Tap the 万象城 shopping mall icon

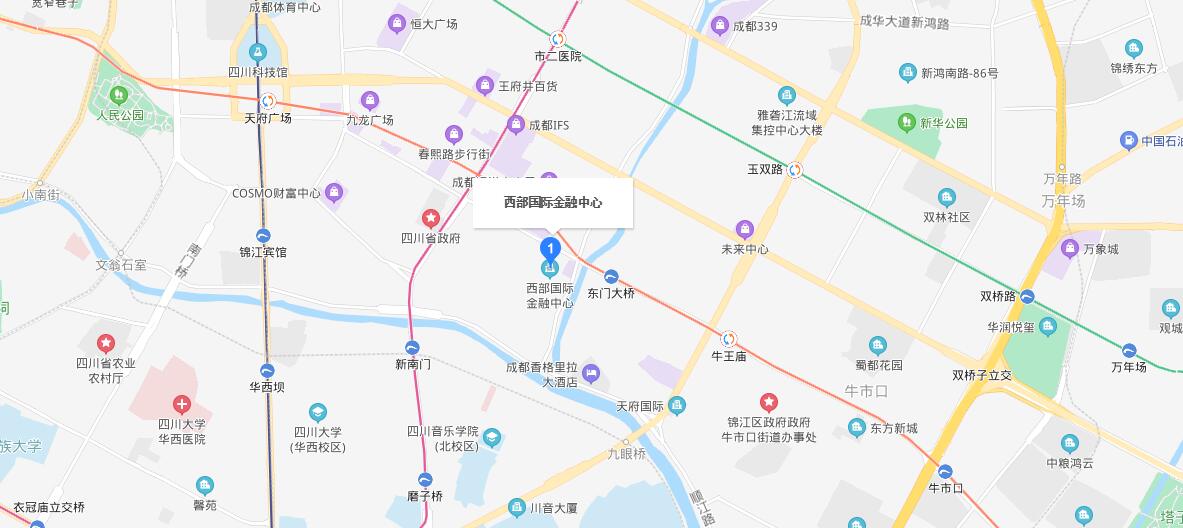coord(1069,248)
